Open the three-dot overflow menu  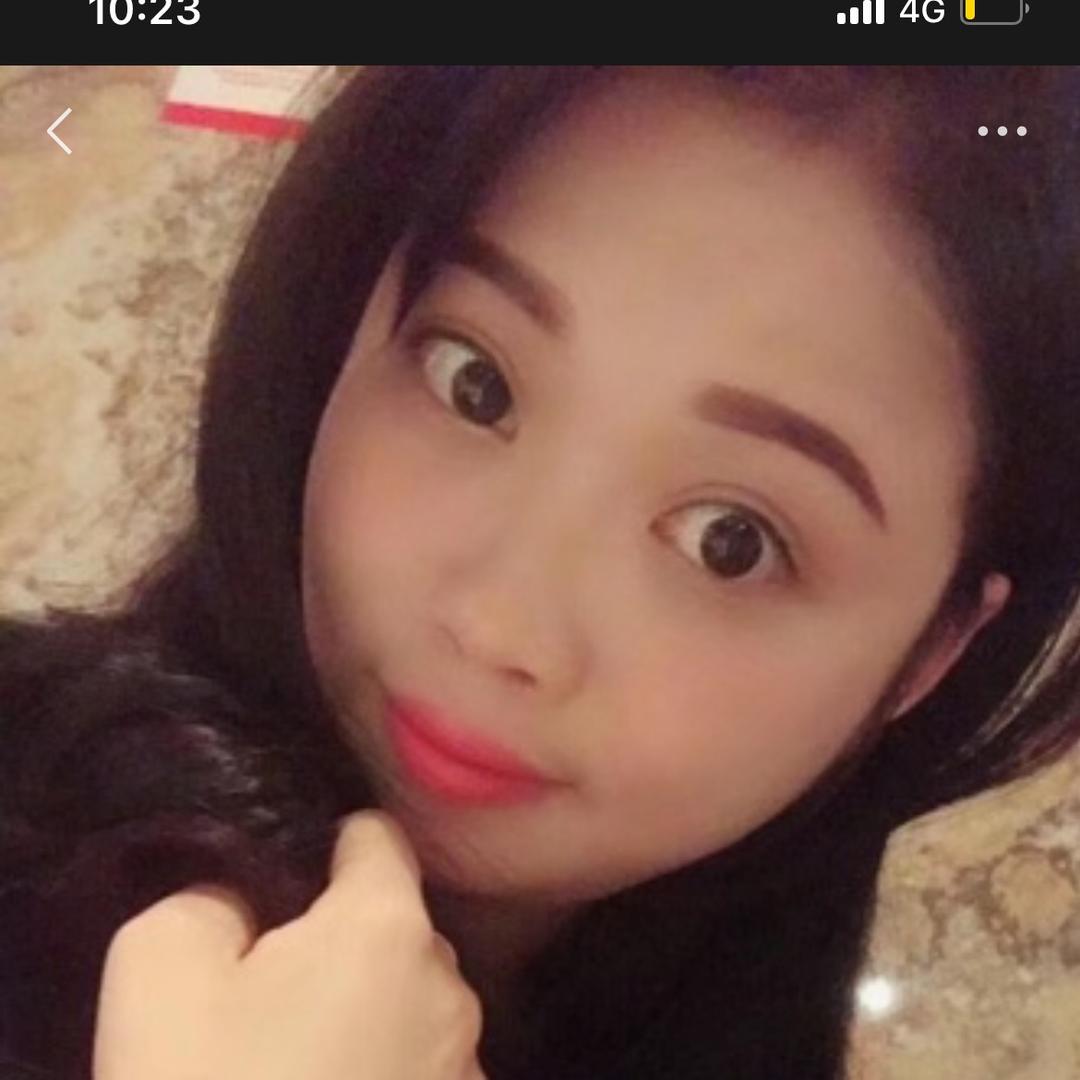tap(1002, 131)
